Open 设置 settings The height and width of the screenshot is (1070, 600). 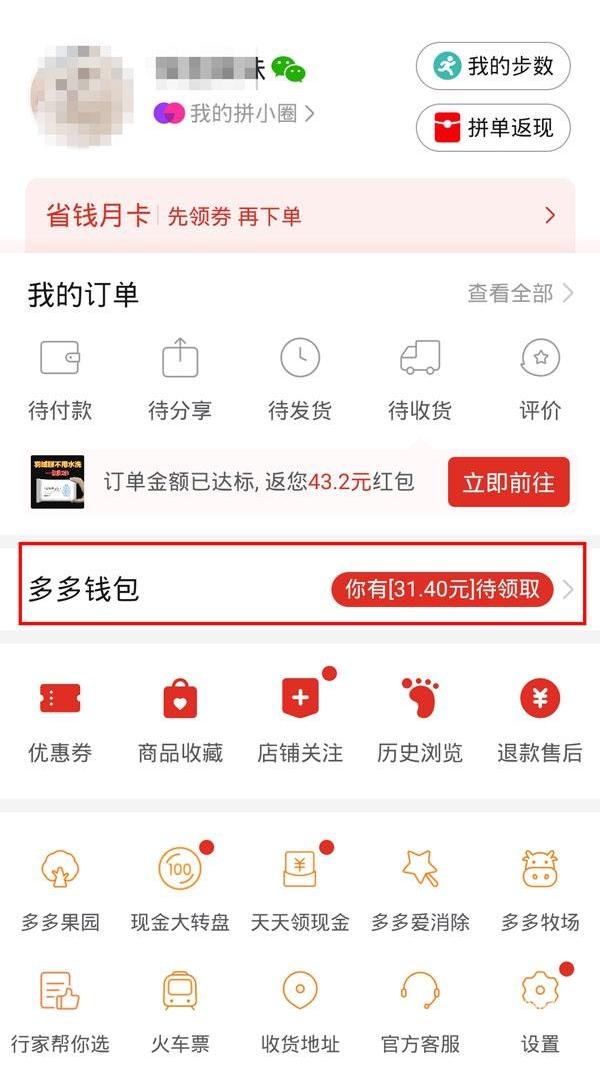click(540, 1010)
